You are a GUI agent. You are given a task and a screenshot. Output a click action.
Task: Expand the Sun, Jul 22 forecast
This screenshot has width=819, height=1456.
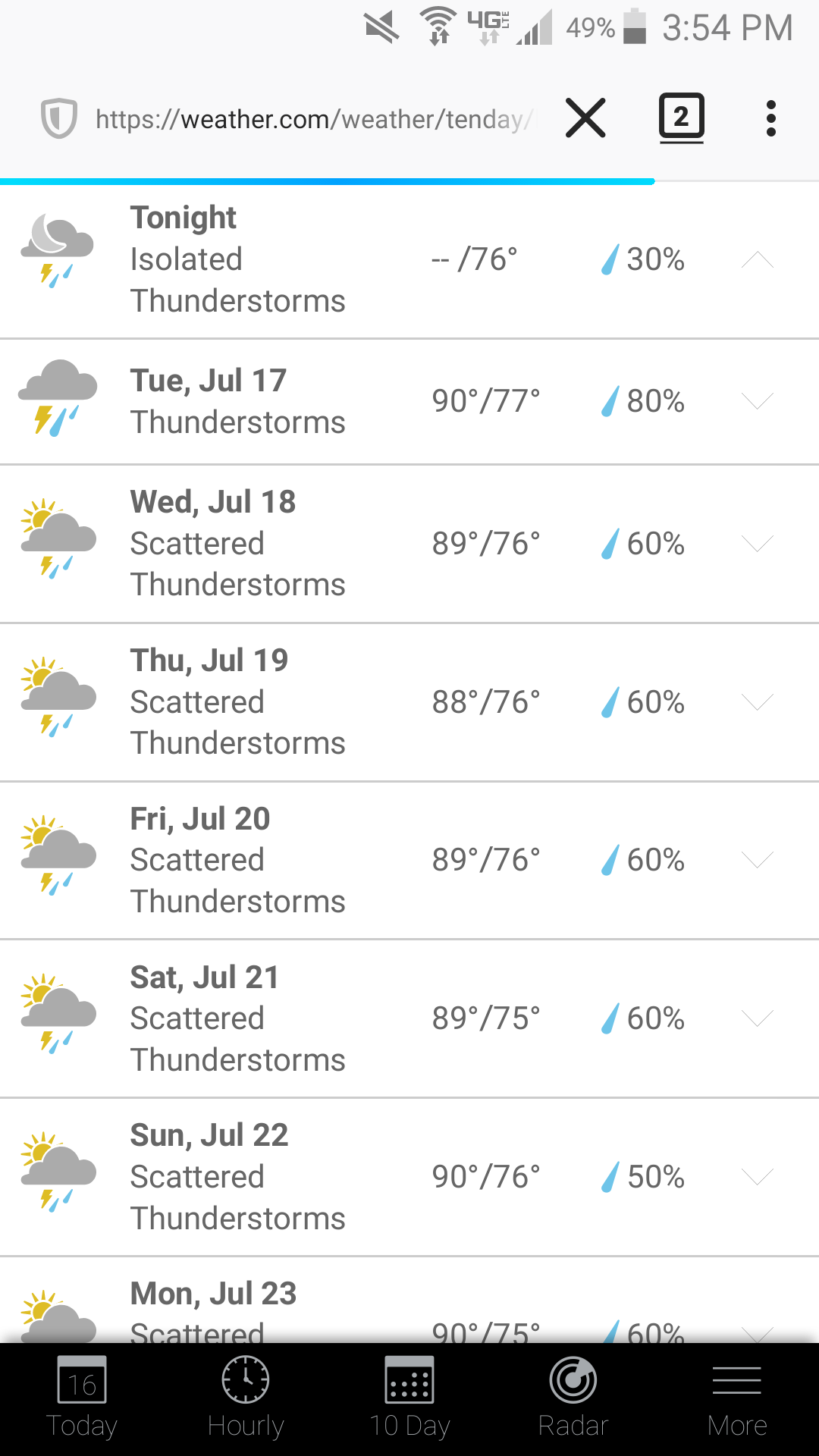(757, 1177)
